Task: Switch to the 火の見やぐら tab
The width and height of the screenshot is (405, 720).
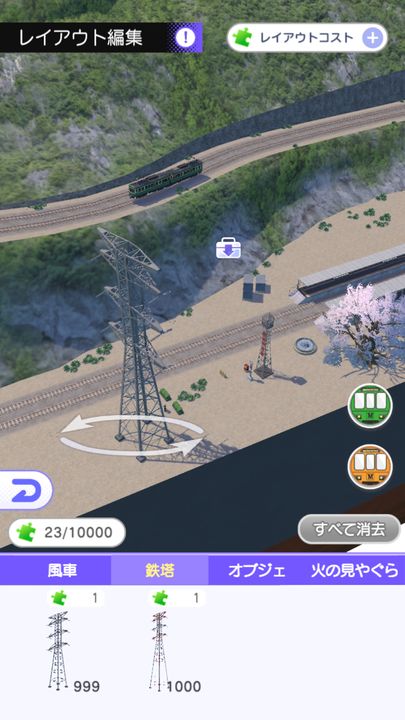Action: pos(354,570)
